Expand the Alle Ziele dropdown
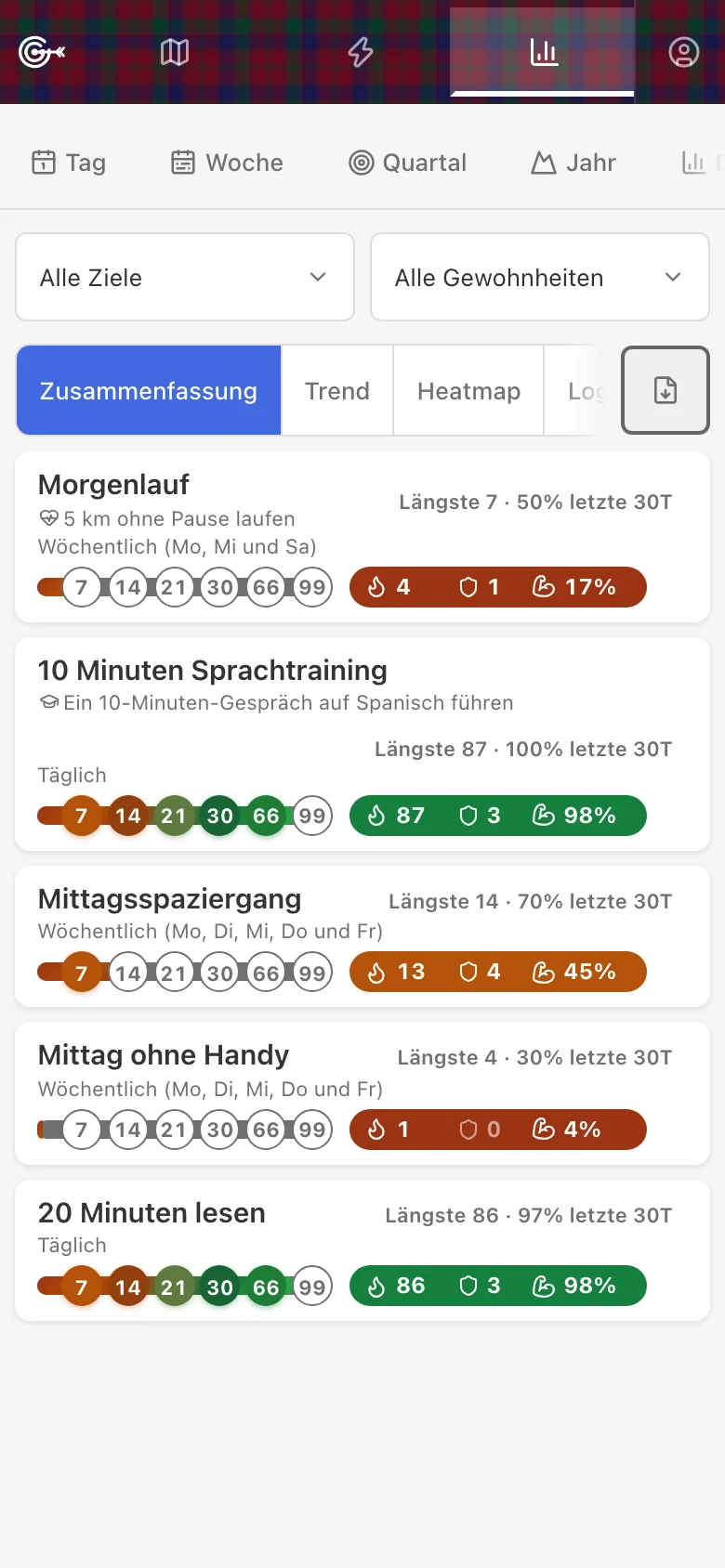Viewport: 725px width, 1568px height. [185, 277]
